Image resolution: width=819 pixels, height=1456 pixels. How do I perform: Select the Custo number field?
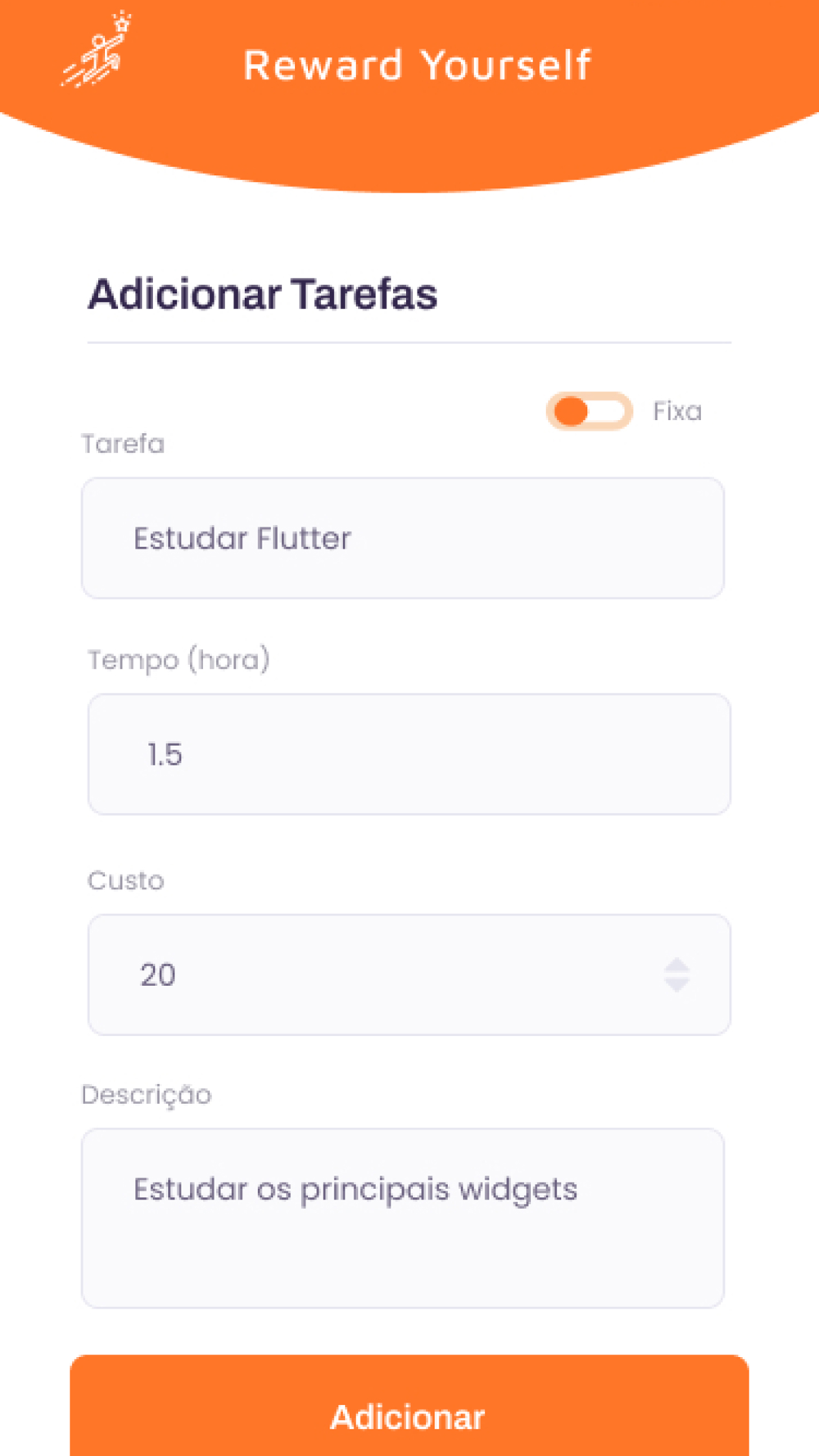point(409,974)
